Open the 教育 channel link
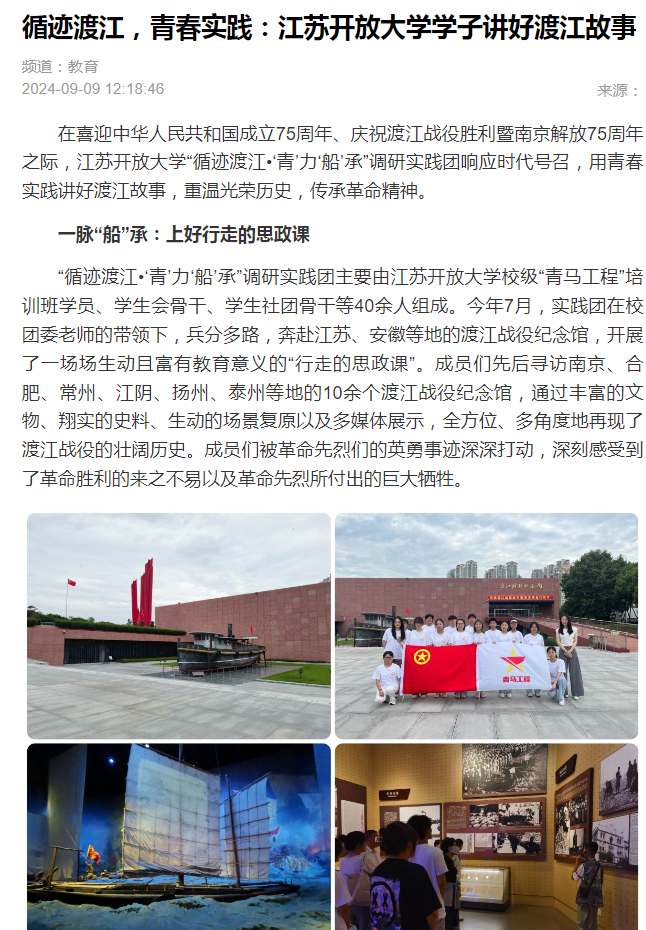This screenshot has height=930, width=646. [x=83, y=67]
